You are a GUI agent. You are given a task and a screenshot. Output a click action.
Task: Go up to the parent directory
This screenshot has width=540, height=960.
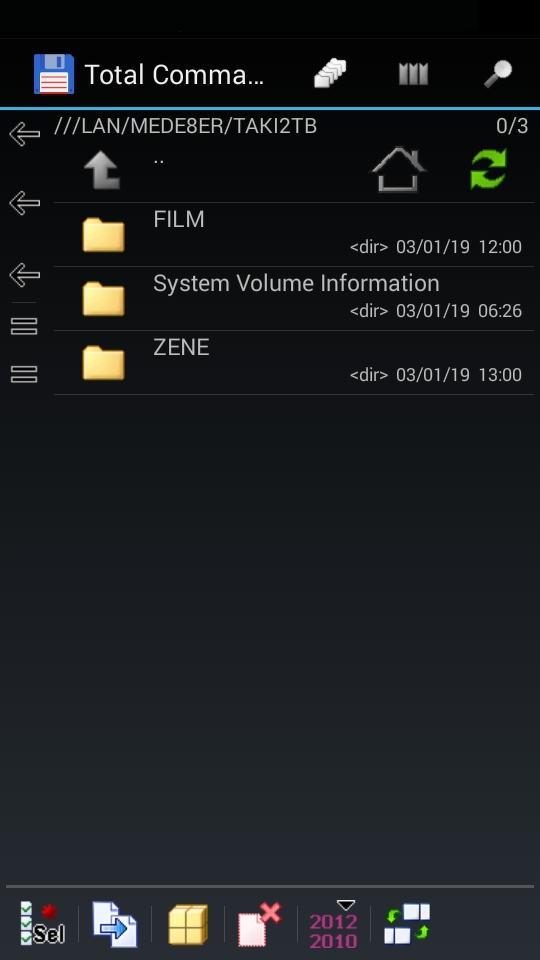[x=102, y=170]
